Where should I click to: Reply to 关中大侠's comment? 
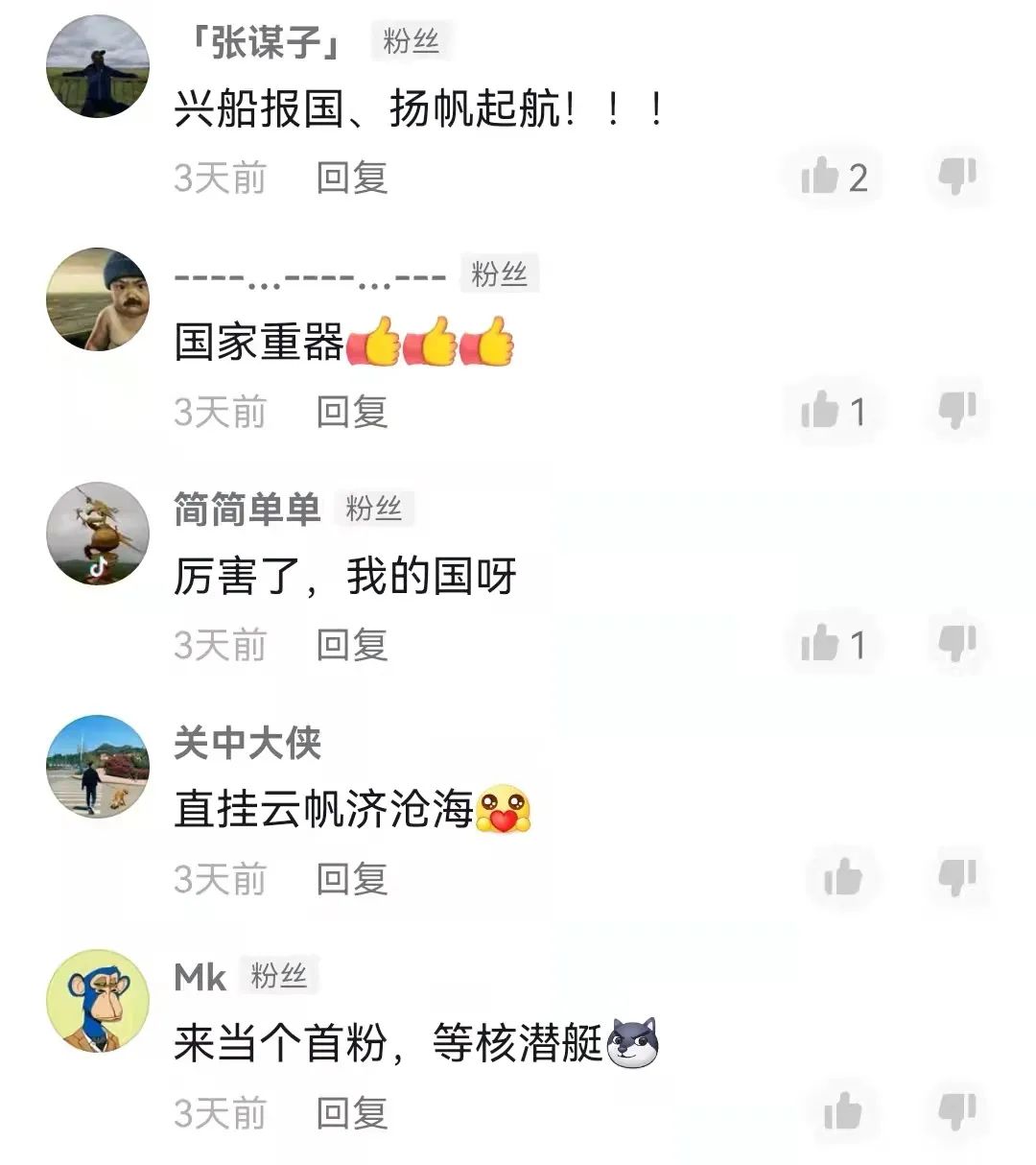click(352, 878)
